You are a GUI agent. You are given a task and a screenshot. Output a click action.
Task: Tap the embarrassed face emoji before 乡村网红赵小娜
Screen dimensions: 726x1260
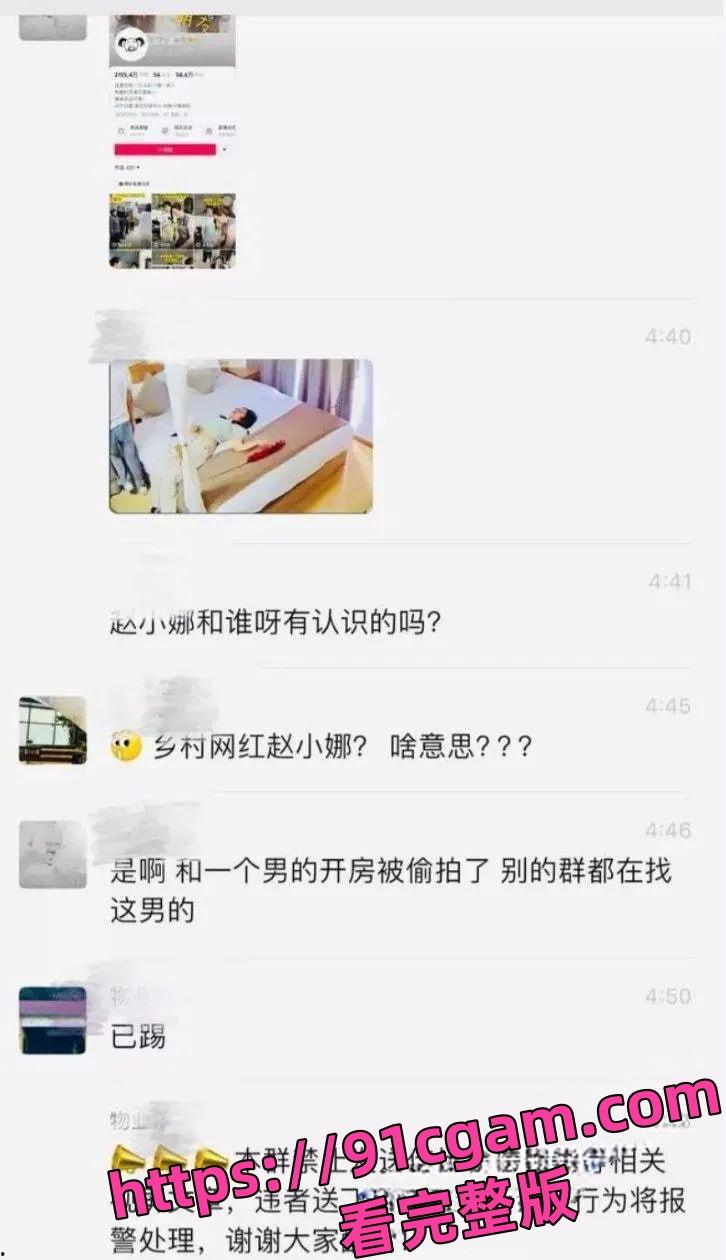coord(120,743)
